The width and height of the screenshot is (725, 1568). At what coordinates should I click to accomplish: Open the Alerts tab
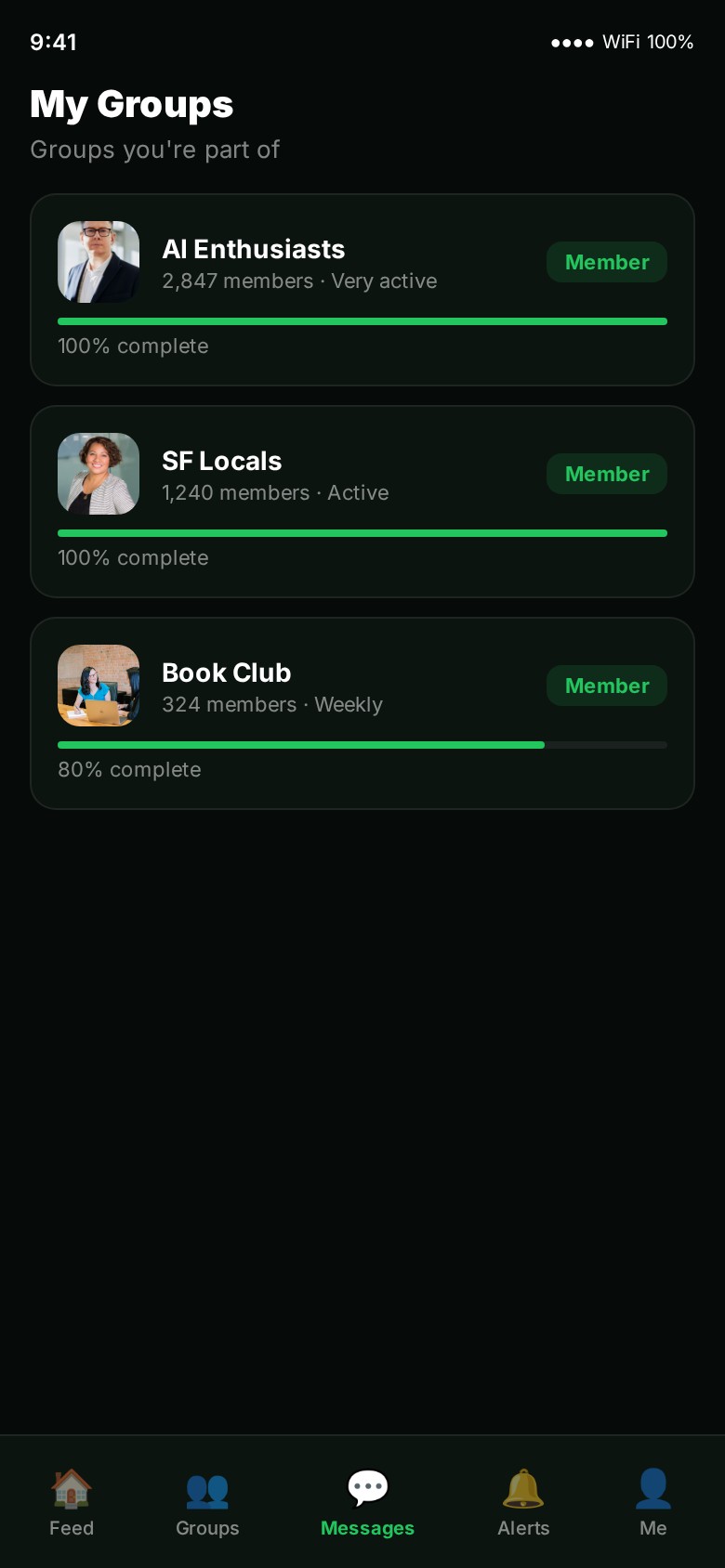click(x=523, y=1503)
